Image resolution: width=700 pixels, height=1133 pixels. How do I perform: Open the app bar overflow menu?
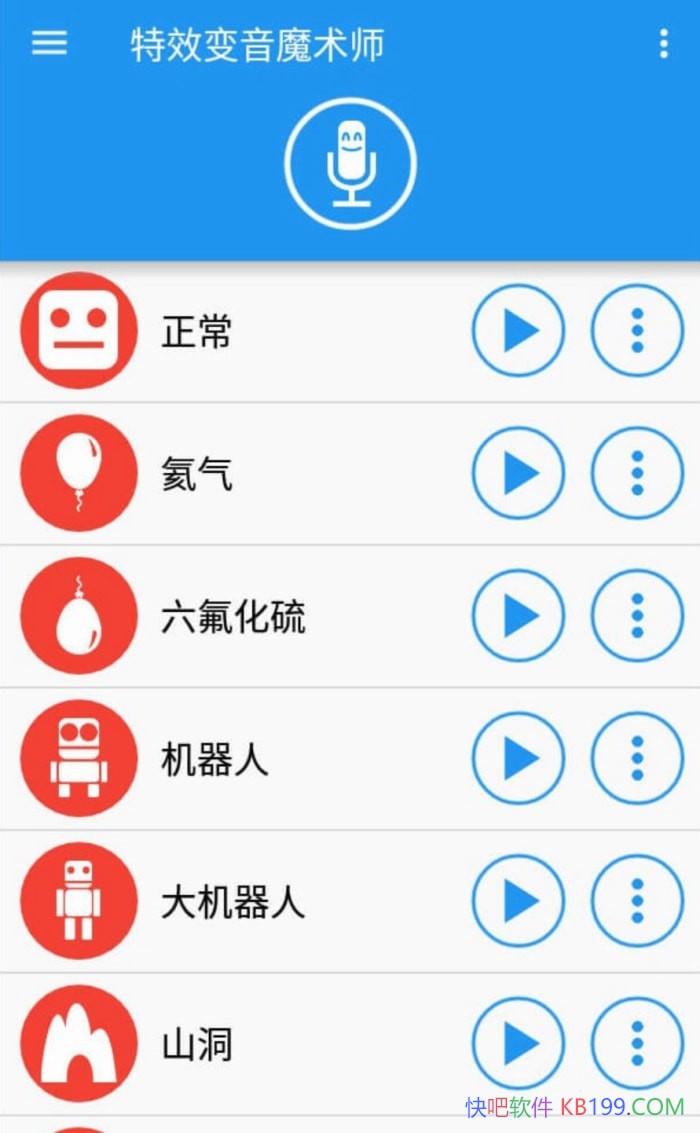click(x=663, y=44)
